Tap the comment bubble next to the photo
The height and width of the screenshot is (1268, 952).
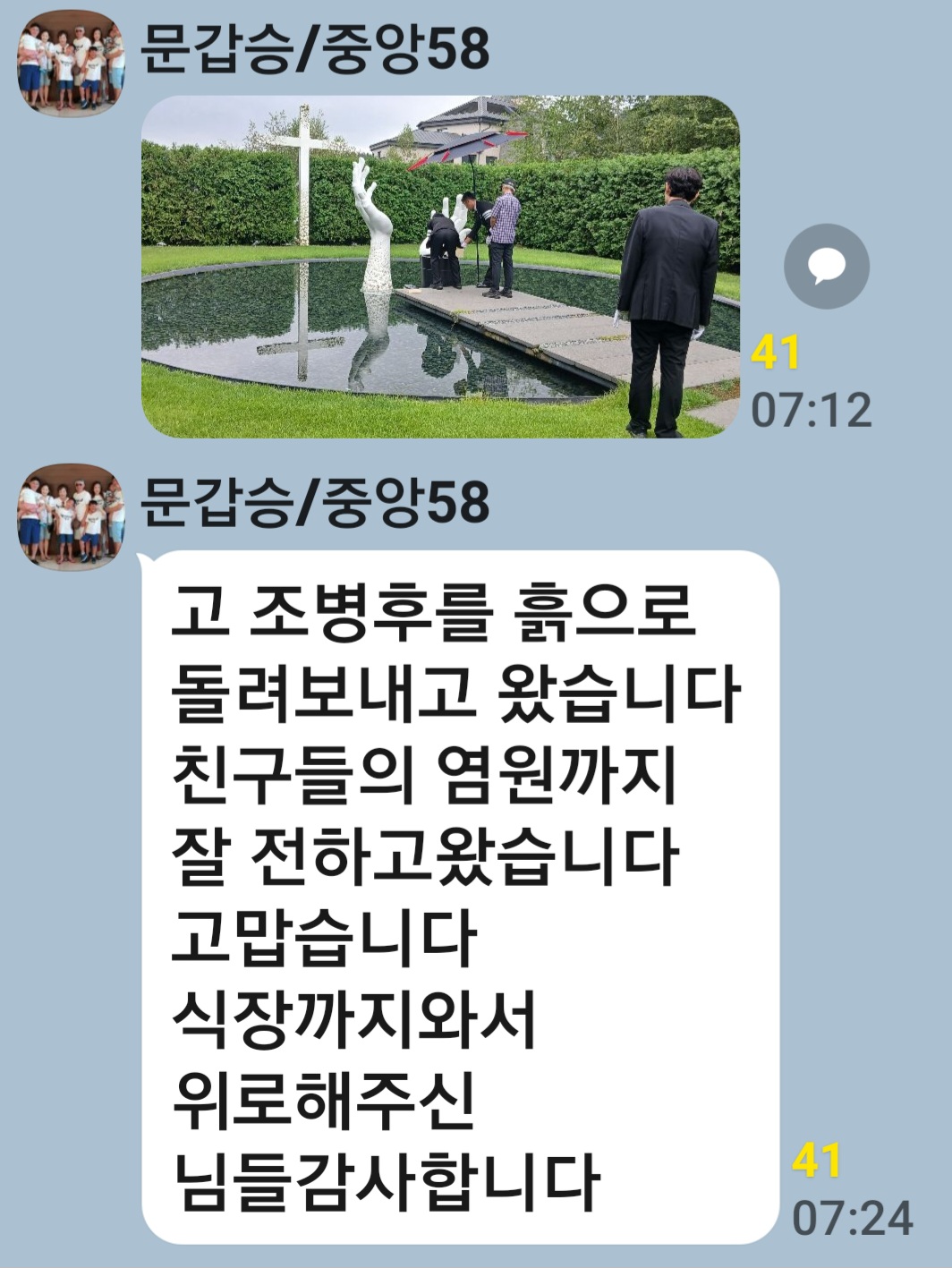coord(826,267)
